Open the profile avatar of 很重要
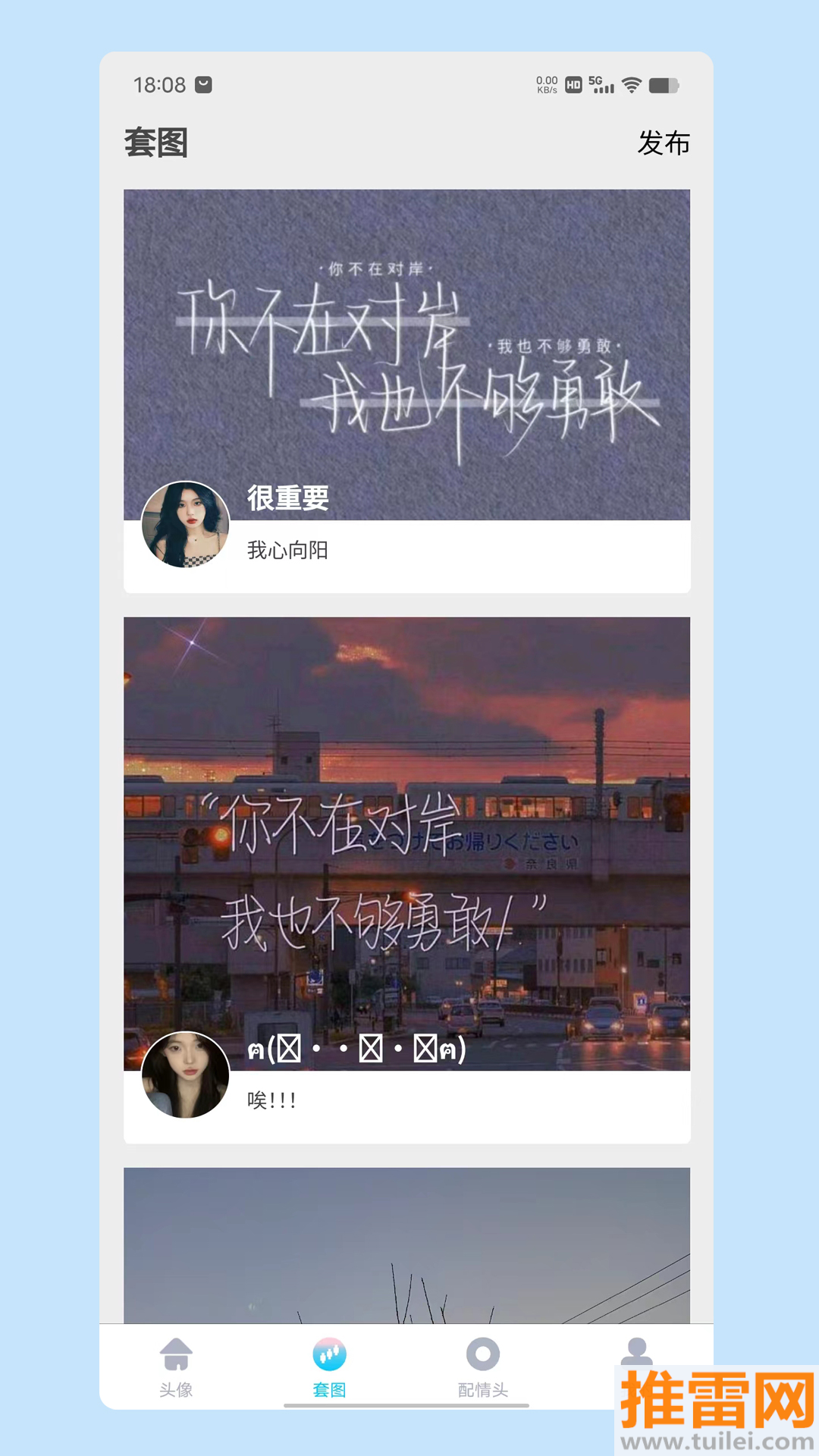Screen dimensions: 819x1456 coord(186,524)
